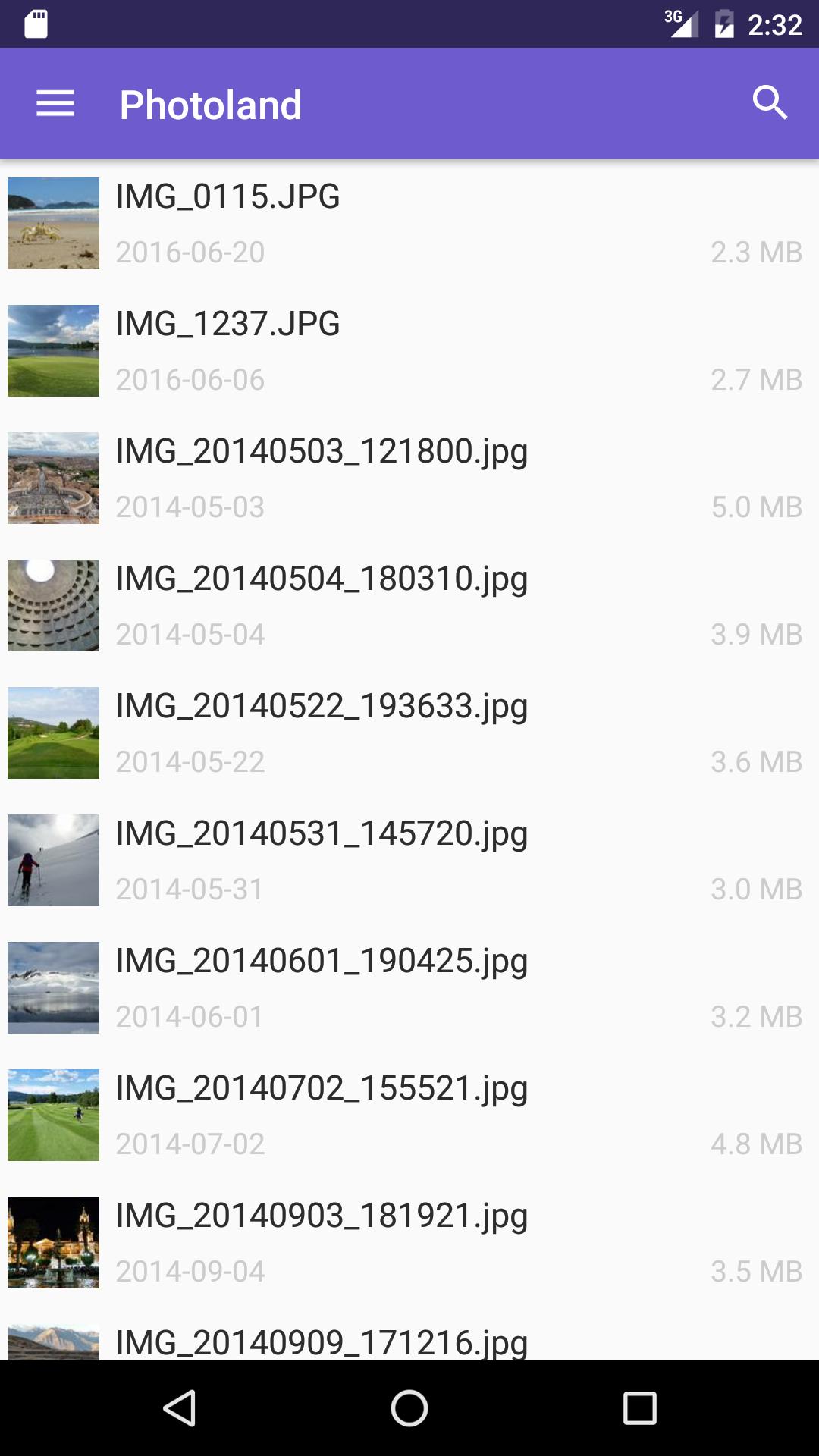Open IMG_20140903_181921.jpg dated 2014-09-04
819x1456 pixels.
[409, 1242]
